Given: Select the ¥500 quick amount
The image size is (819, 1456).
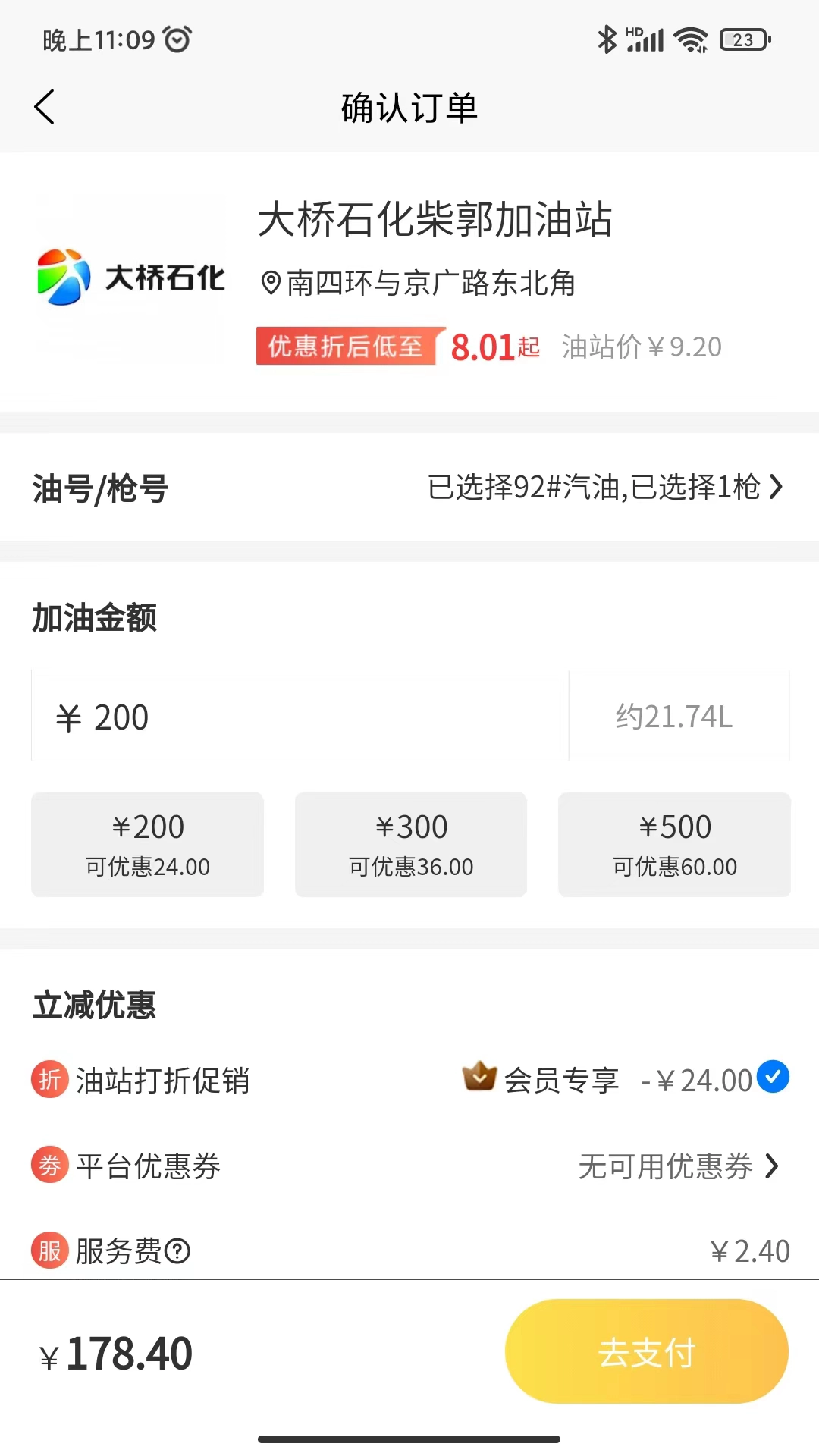Looking at the screenshot, I should coord(673,844).
